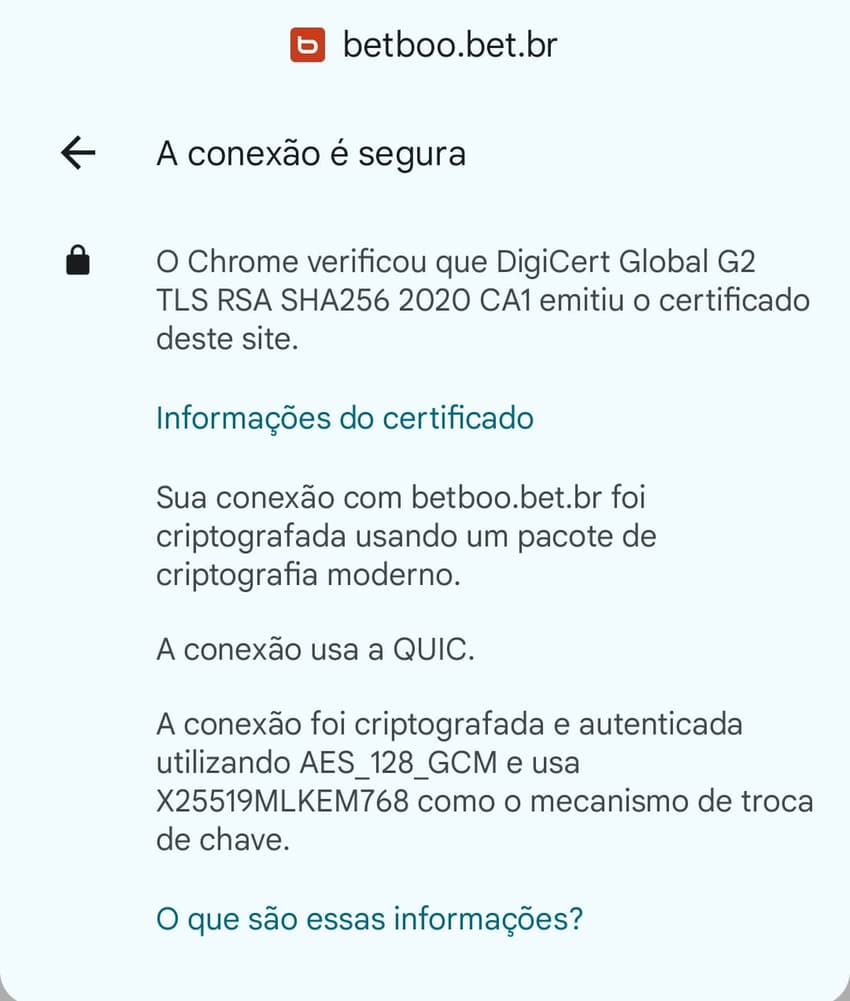The width and height of the screenshot is (850, 1001).
Task: Click the 'A conexão é segura' heading
Action: click(310, 153)
